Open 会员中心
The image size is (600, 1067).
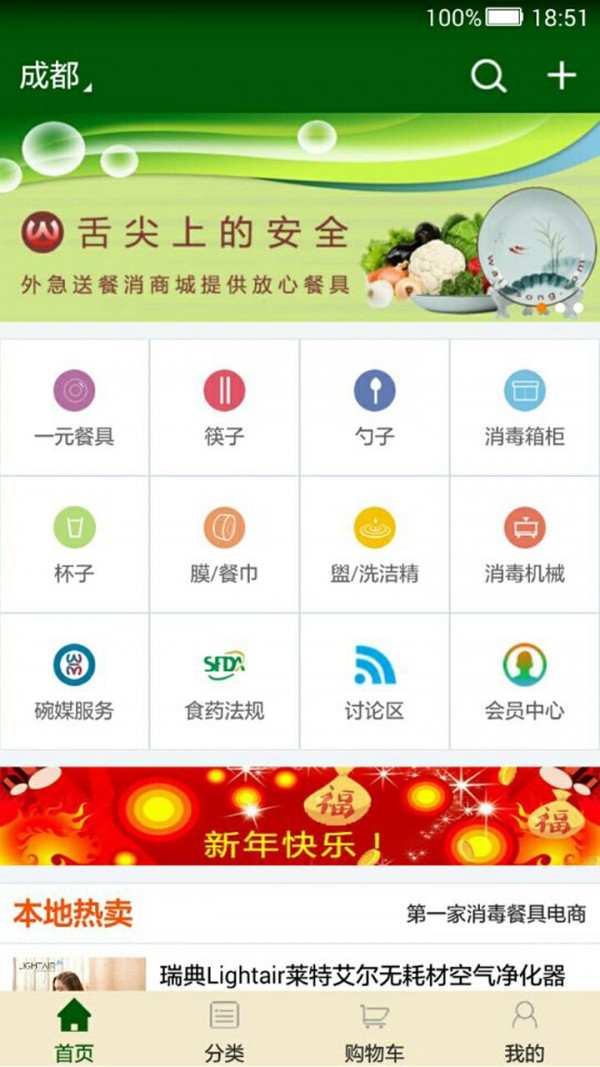point(525,682)
